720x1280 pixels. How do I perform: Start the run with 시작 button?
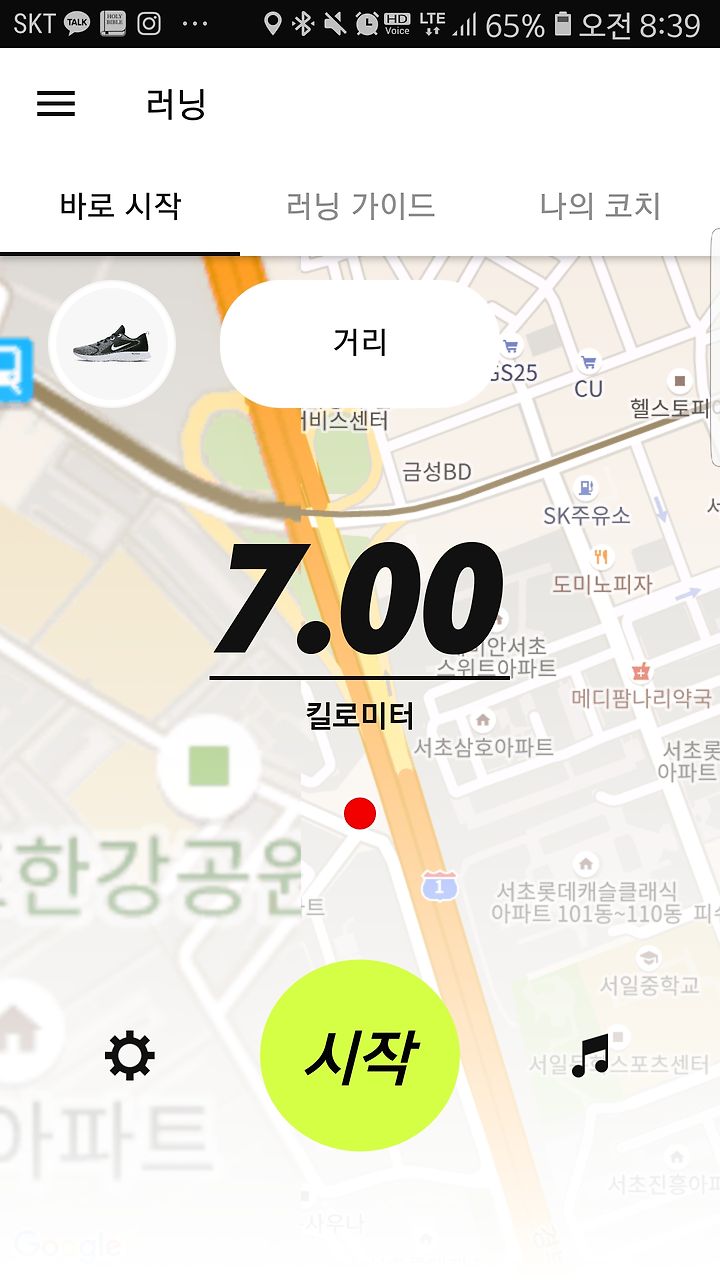pyautogui.click(x=360, y=1055)
